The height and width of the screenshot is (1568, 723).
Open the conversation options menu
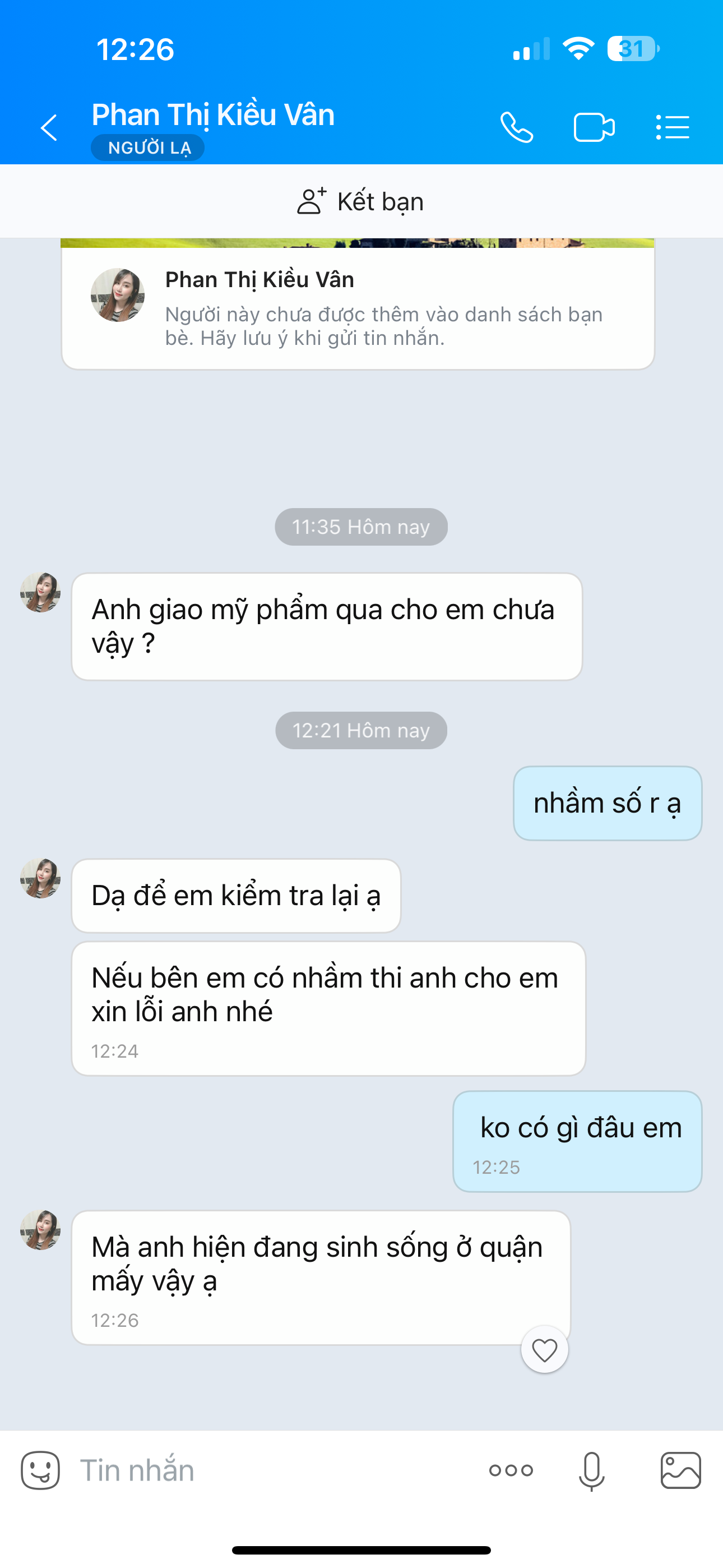tap(673, 128)
